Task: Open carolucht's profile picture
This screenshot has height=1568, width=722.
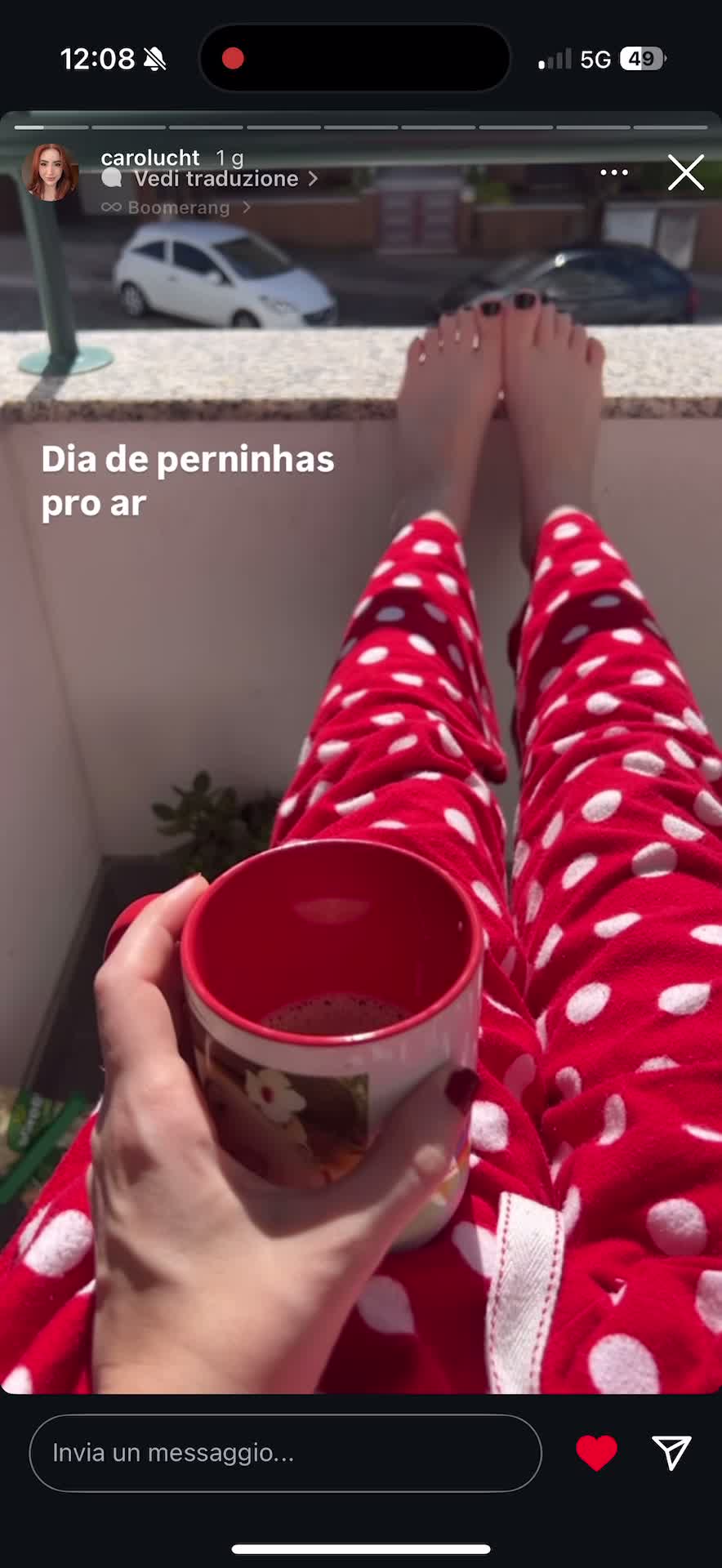Action: [x=51, y=172]
